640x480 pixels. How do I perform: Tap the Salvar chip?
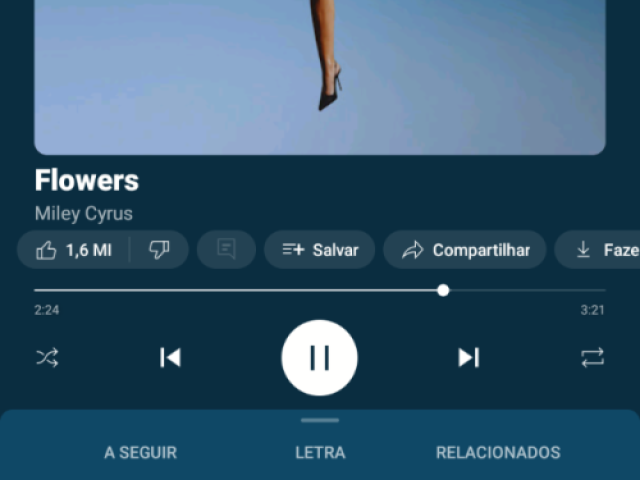[320, 250]
